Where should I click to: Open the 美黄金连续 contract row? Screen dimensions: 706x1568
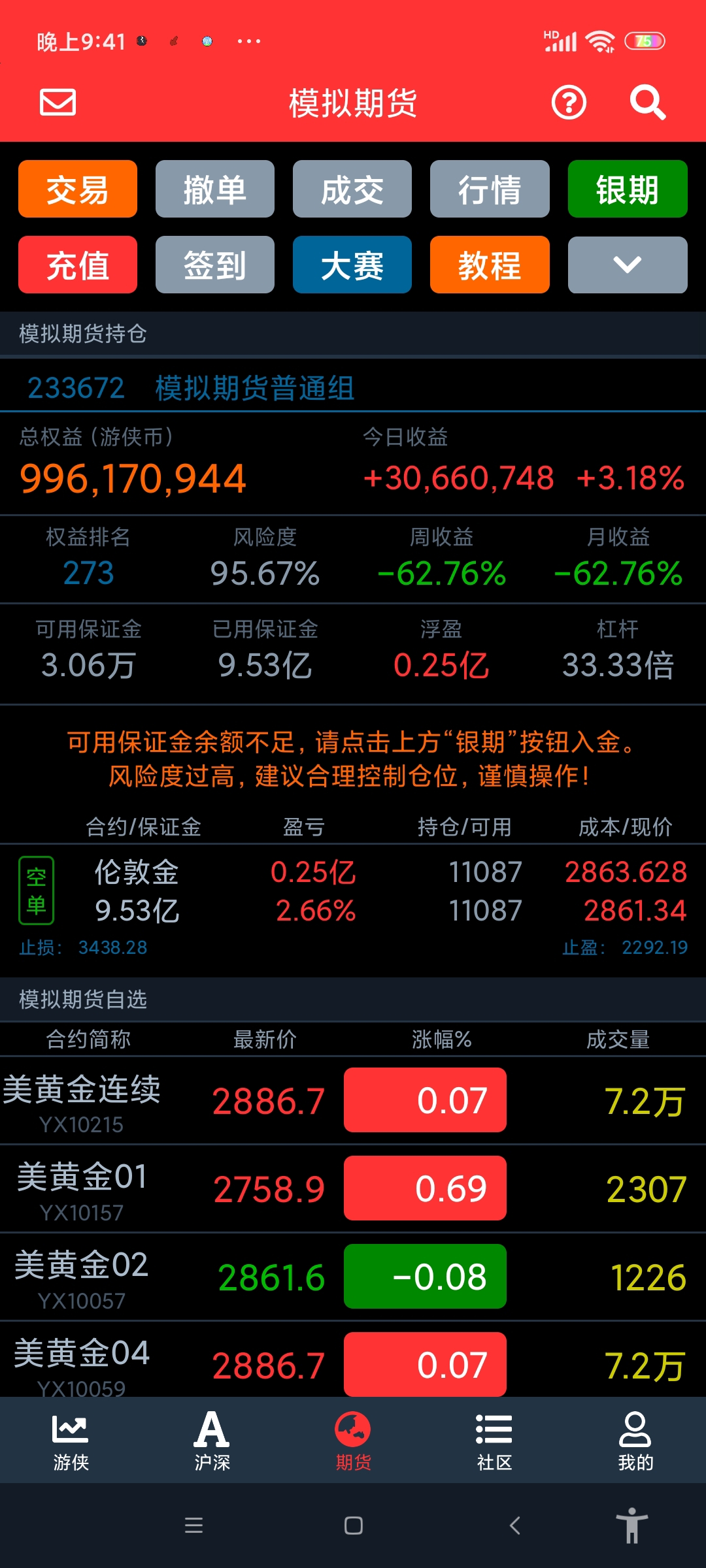[353, 1100]
